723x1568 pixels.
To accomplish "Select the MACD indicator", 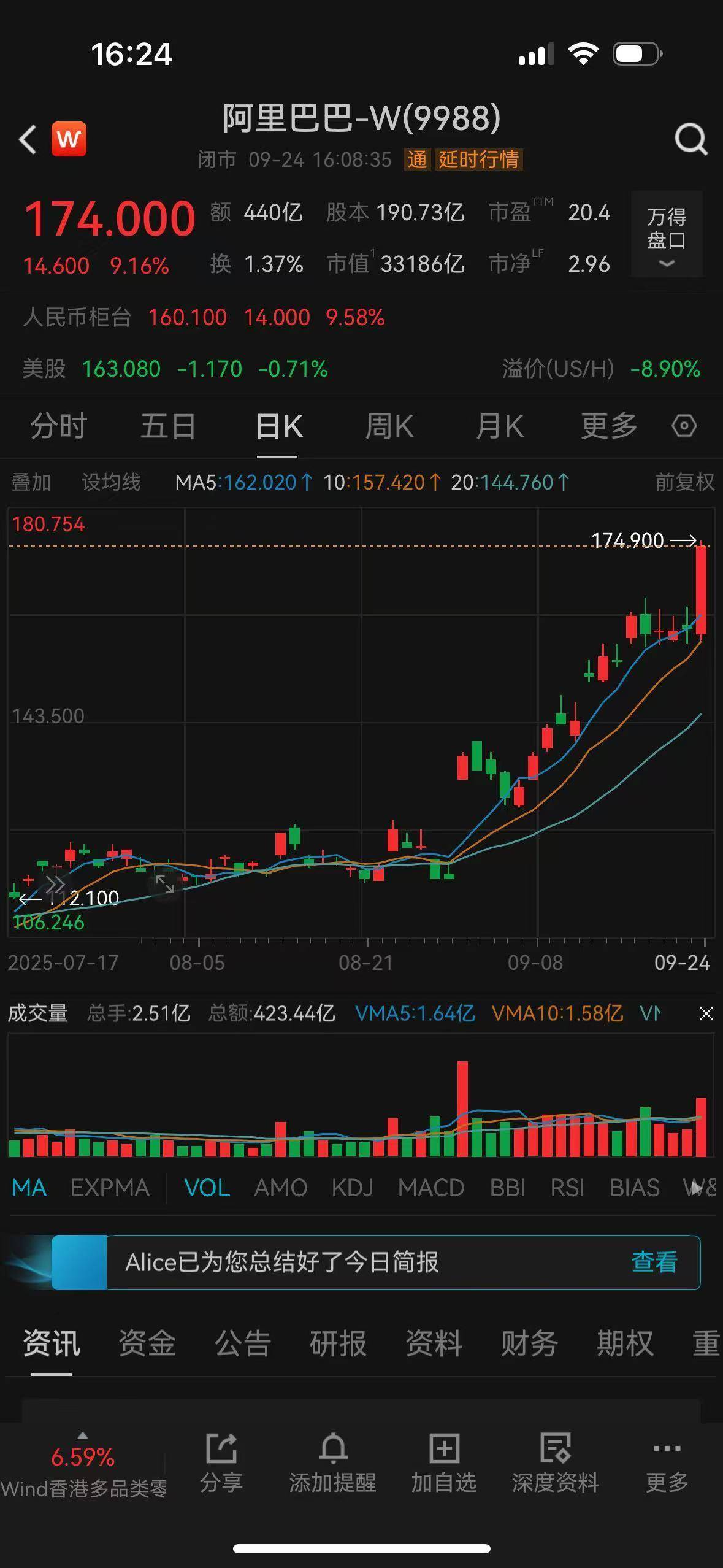I will [431, 1188].
